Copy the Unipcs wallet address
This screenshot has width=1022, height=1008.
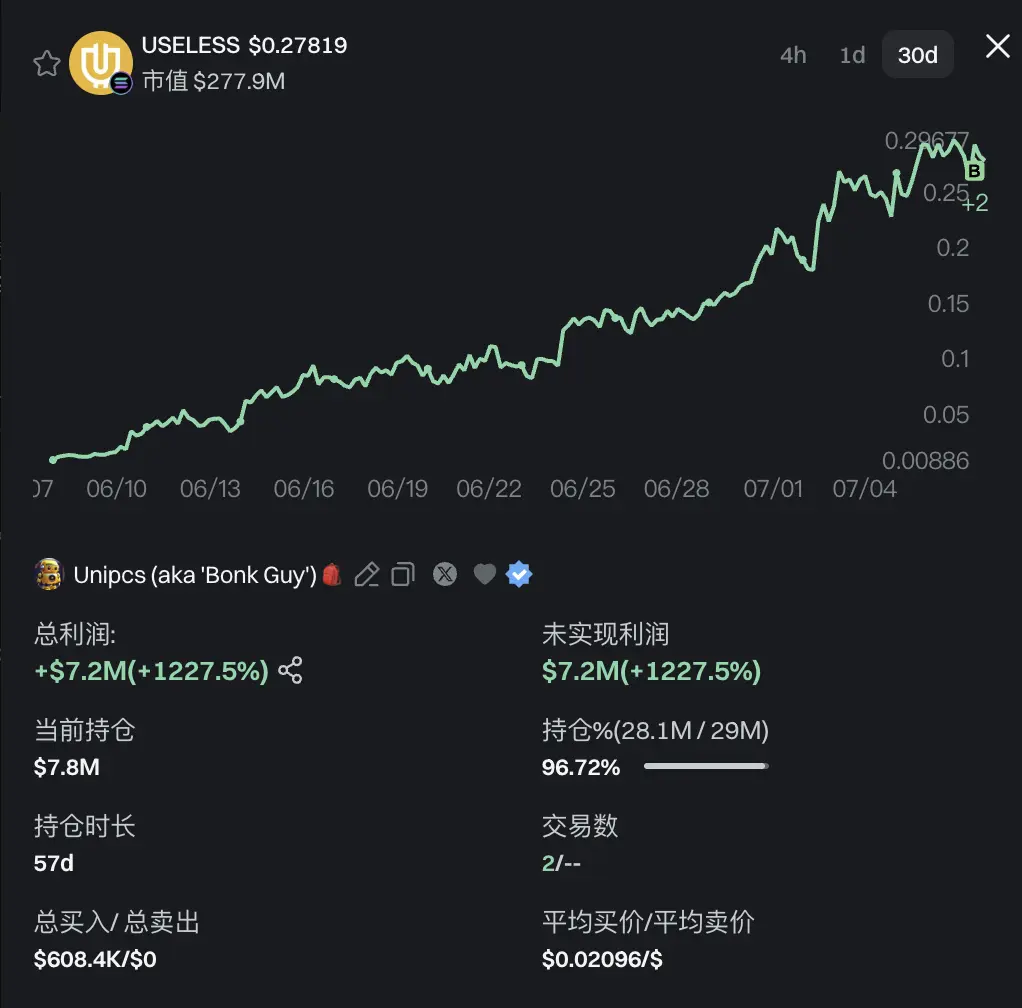tap(403, 574)
